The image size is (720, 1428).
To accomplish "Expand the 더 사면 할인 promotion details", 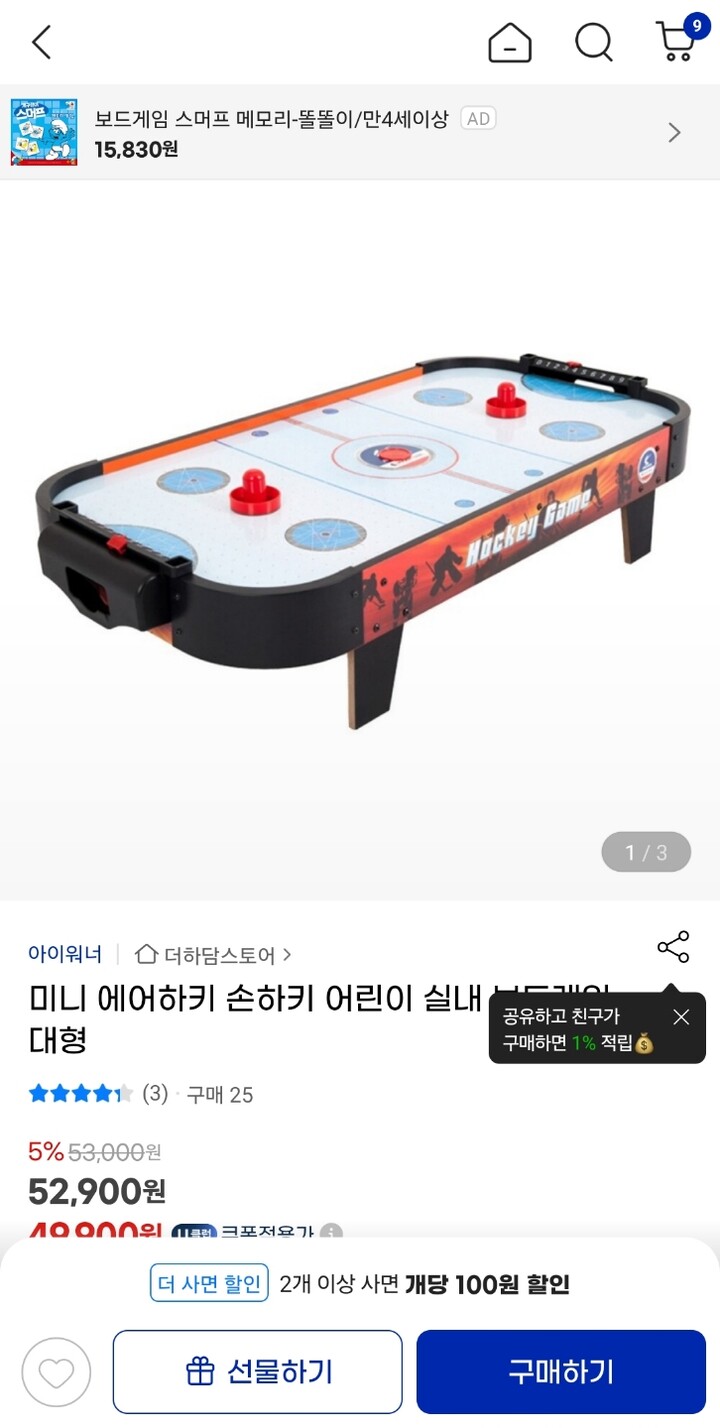I will (210, 1282).
